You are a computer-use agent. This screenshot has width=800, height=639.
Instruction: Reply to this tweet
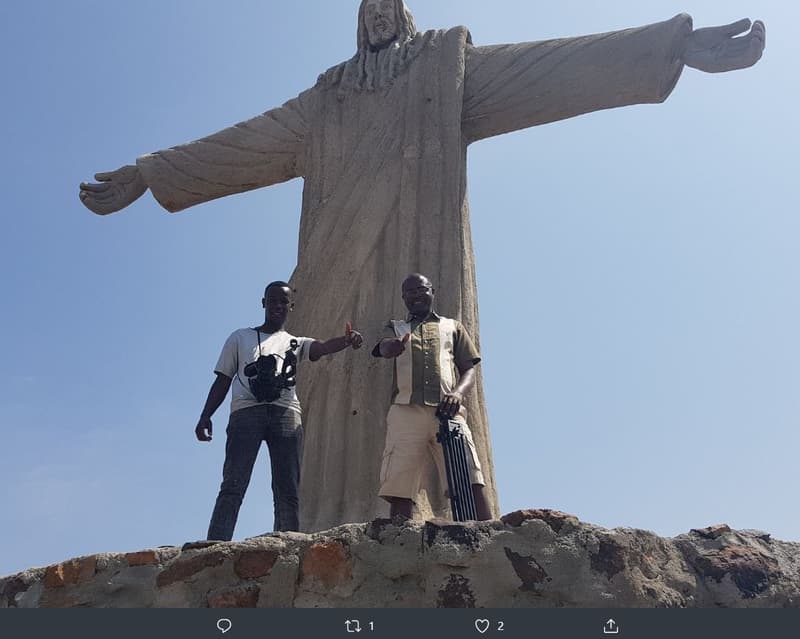point(224,626)
